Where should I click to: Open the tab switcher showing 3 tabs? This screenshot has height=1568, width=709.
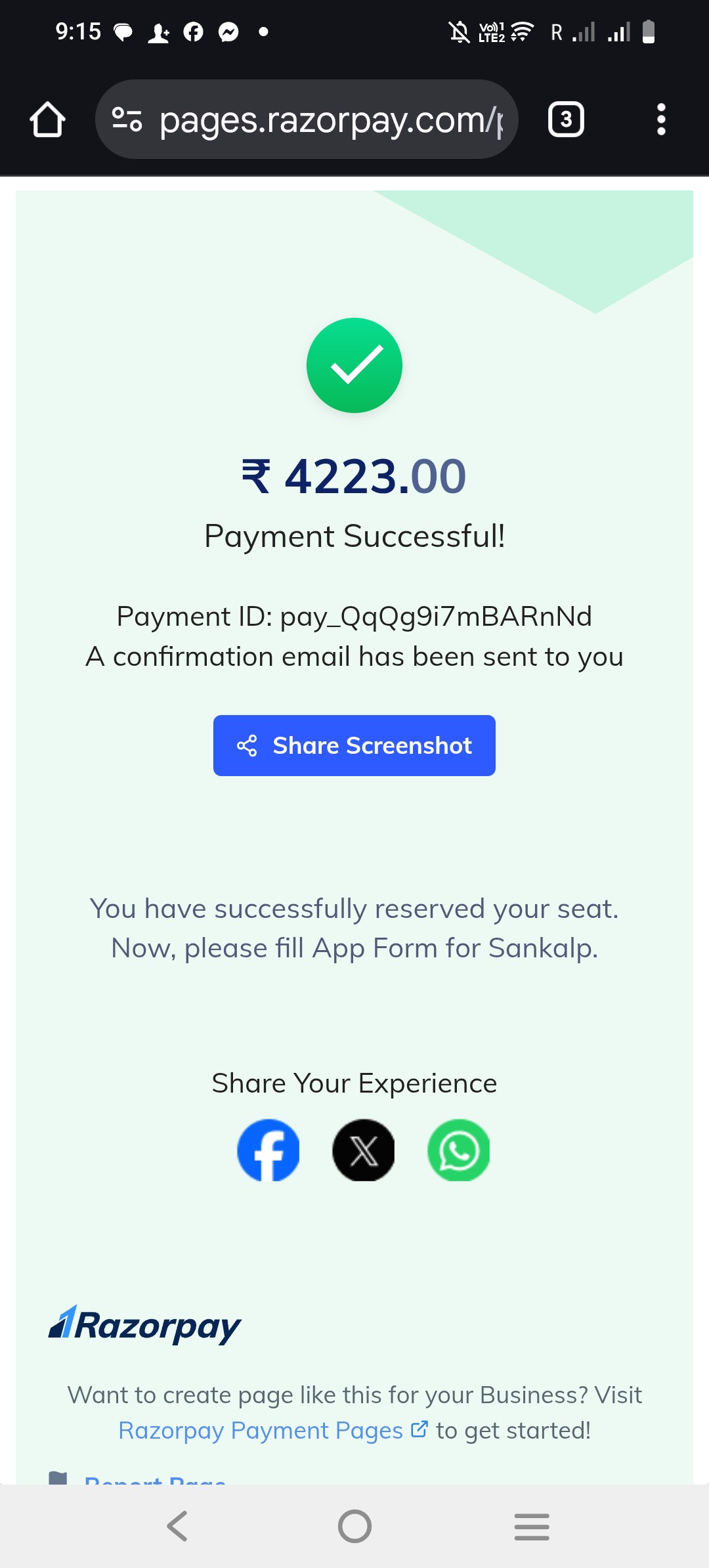pos(566,120)
